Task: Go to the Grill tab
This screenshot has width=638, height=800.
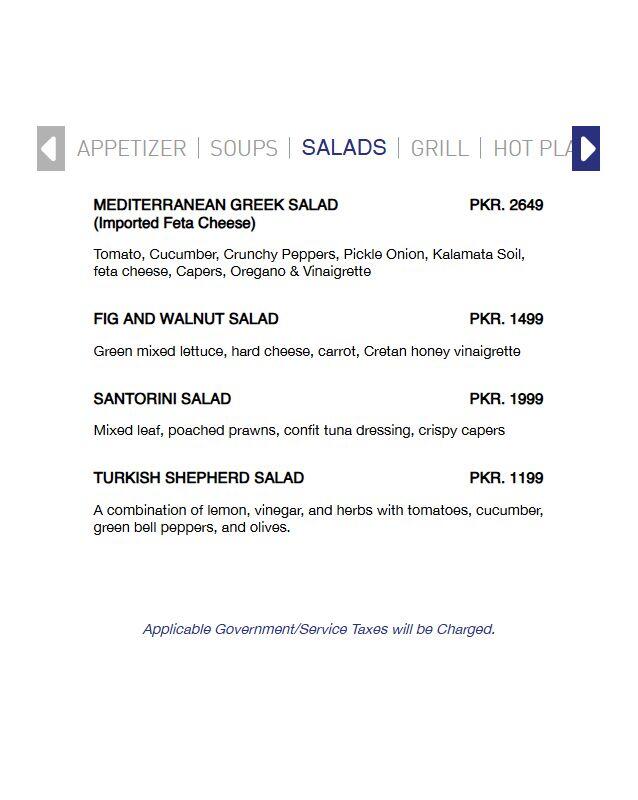Action: 439,148
